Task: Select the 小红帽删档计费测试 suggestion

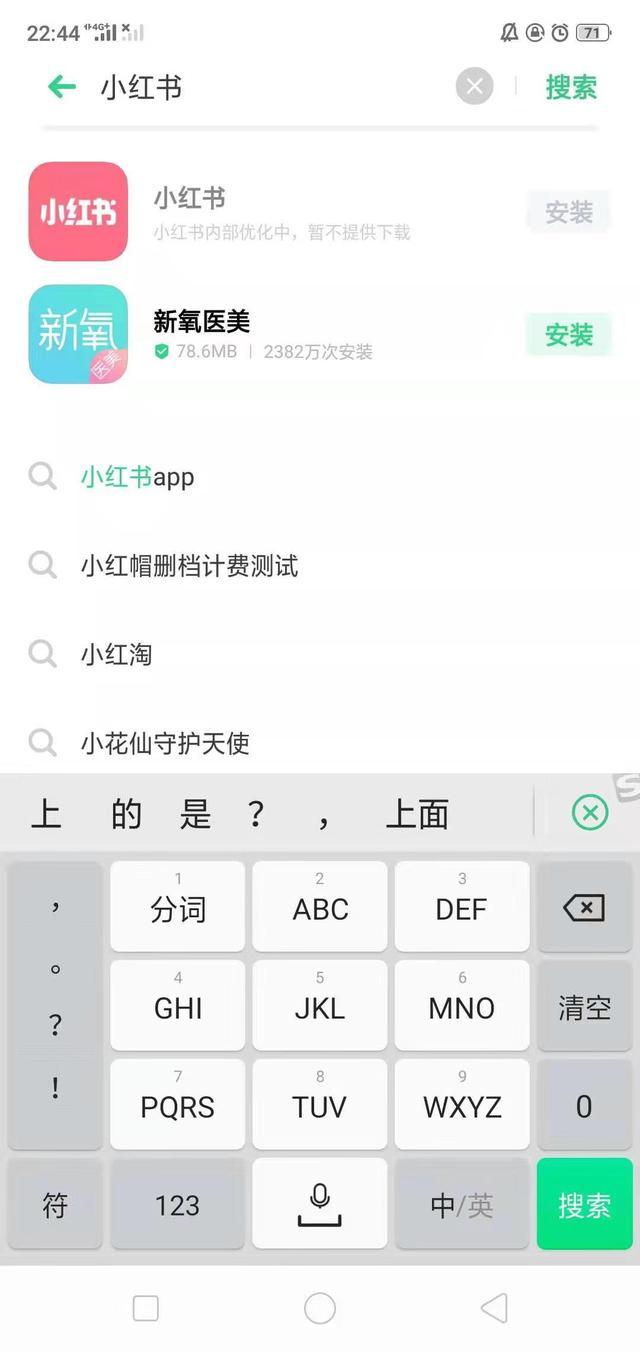Action: pyautogui.click(x=190, y=566)
